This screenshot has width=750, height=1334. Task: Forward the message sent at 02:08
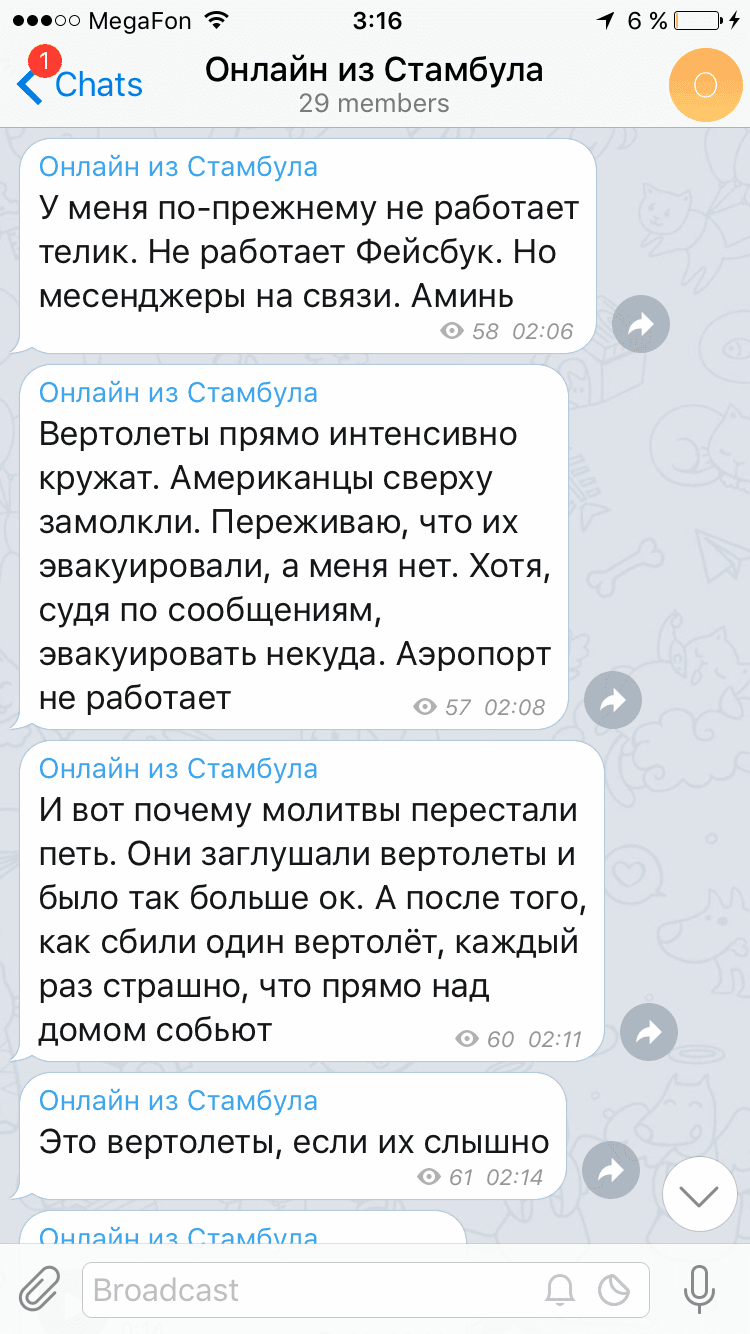click(613, 701)
